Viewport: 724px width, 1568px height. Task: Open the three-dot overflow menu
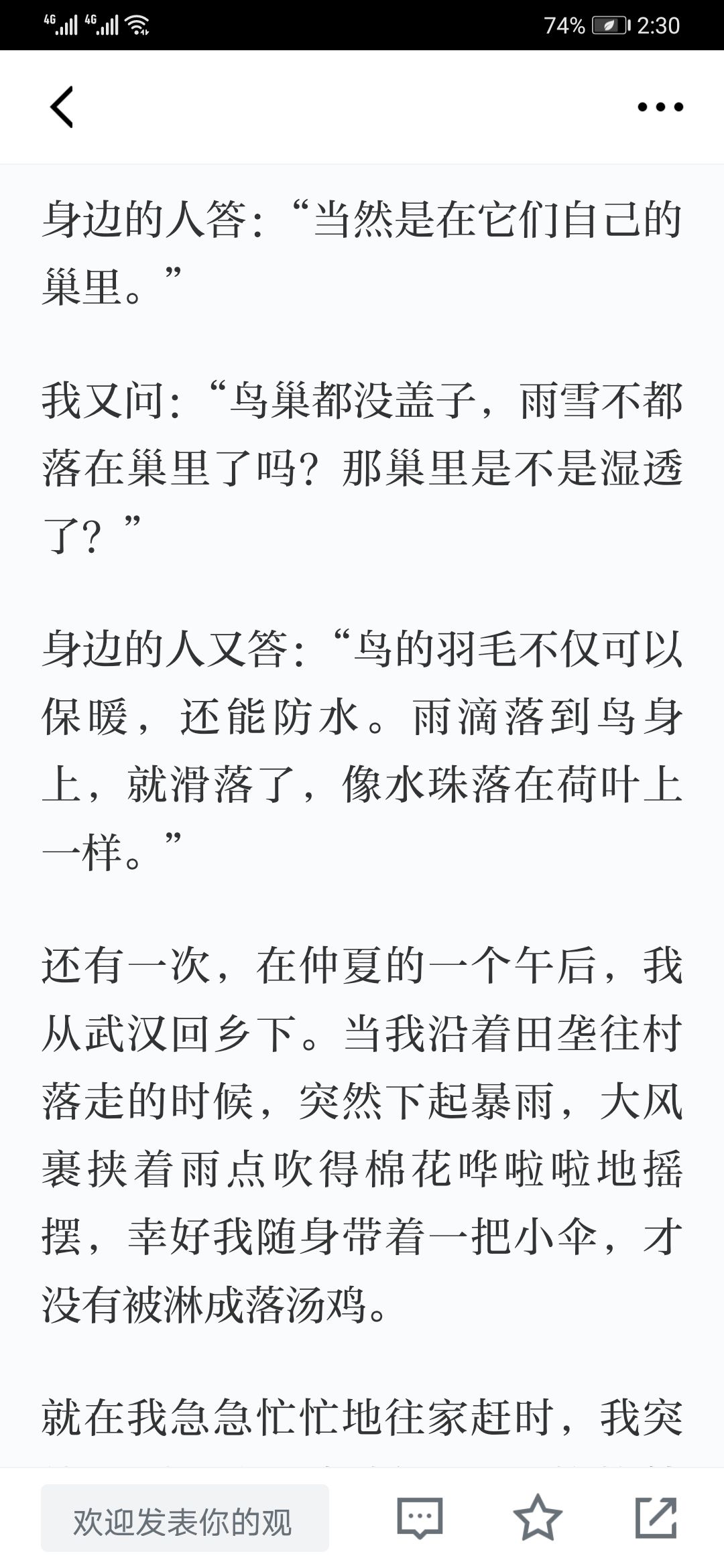660,107
